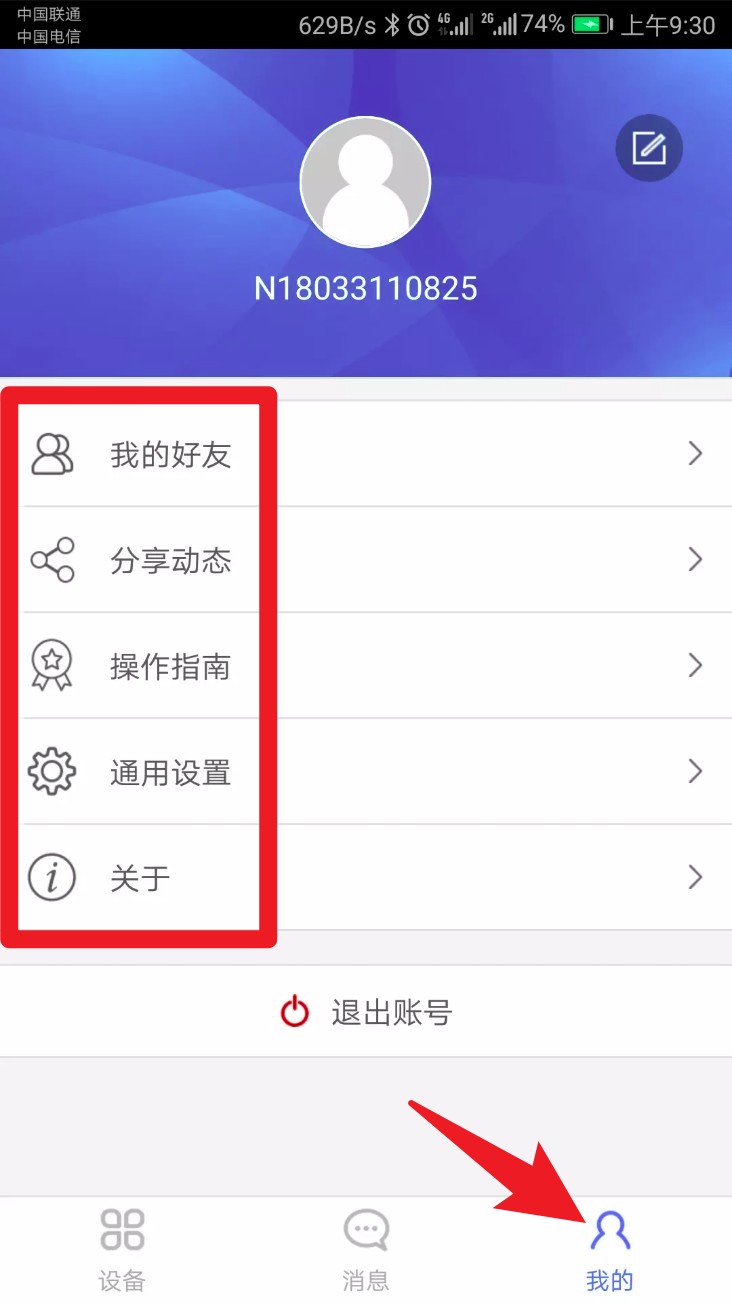Open the profile avatar picture
Viewport: 732px width, 1304px height.
365,182
